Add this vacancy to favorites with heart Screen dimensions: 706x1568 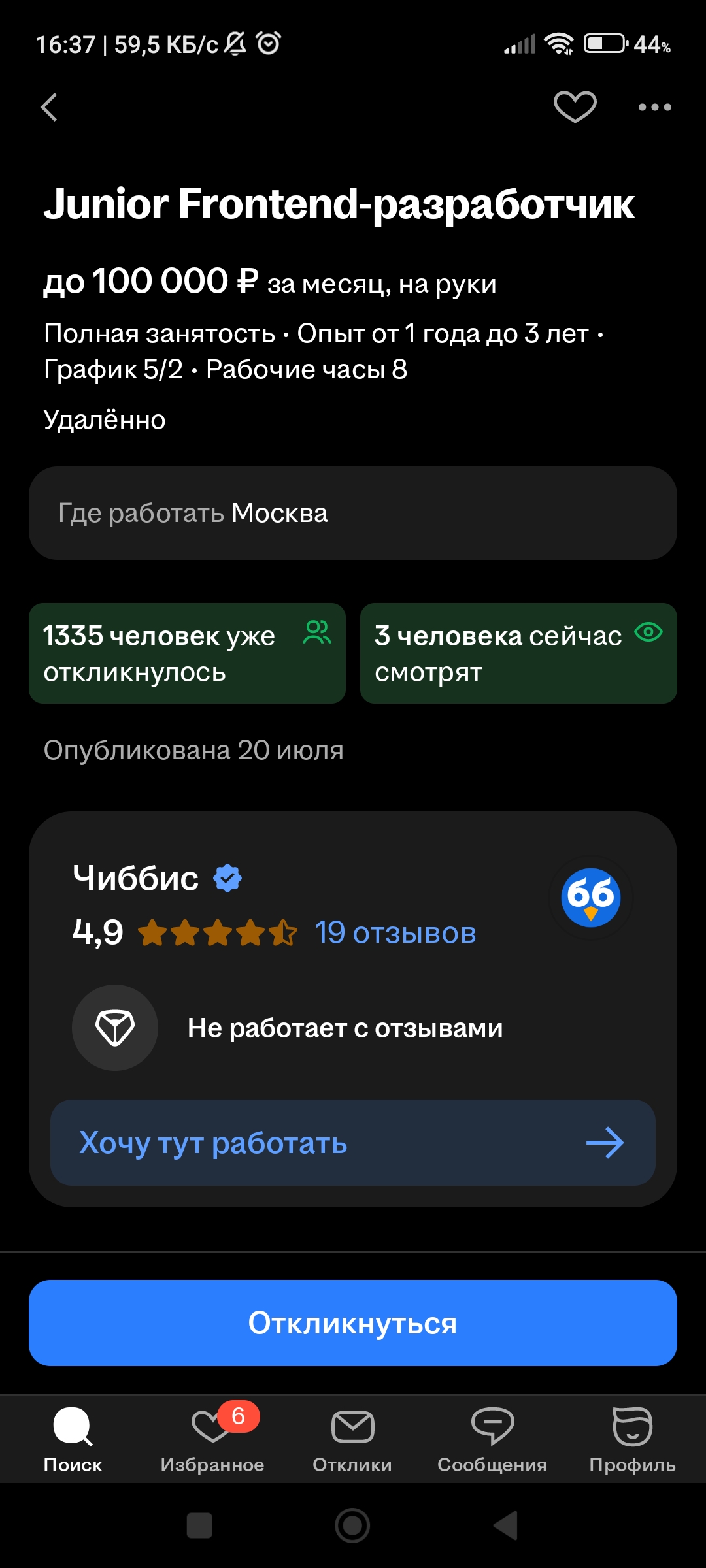575,106
